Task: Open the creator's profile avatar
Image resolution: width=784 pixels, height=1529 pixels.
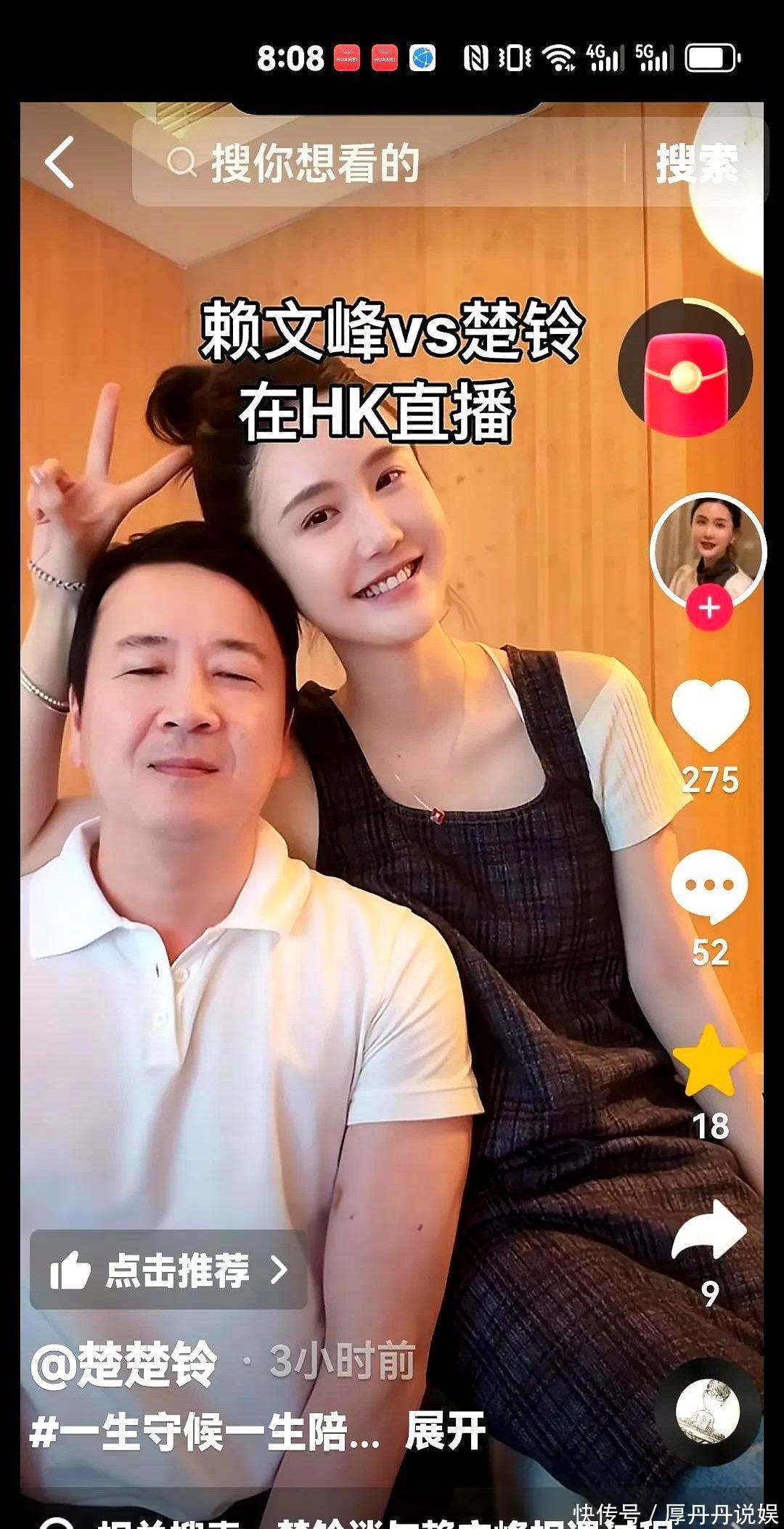Action: 708,550
